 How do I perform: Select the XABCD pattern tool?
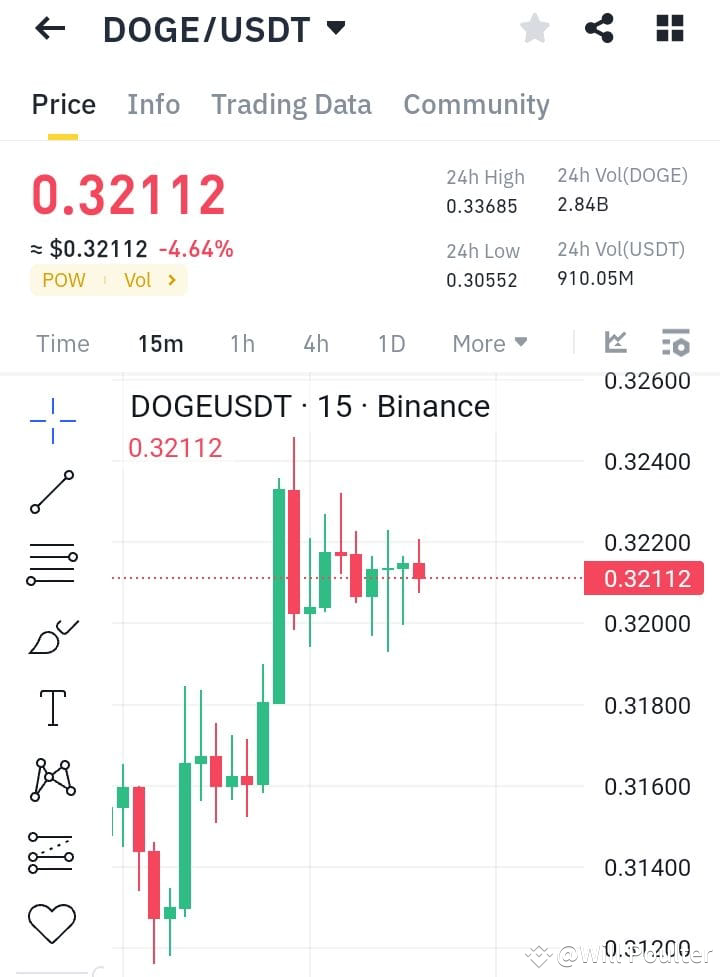coord(50,778)
